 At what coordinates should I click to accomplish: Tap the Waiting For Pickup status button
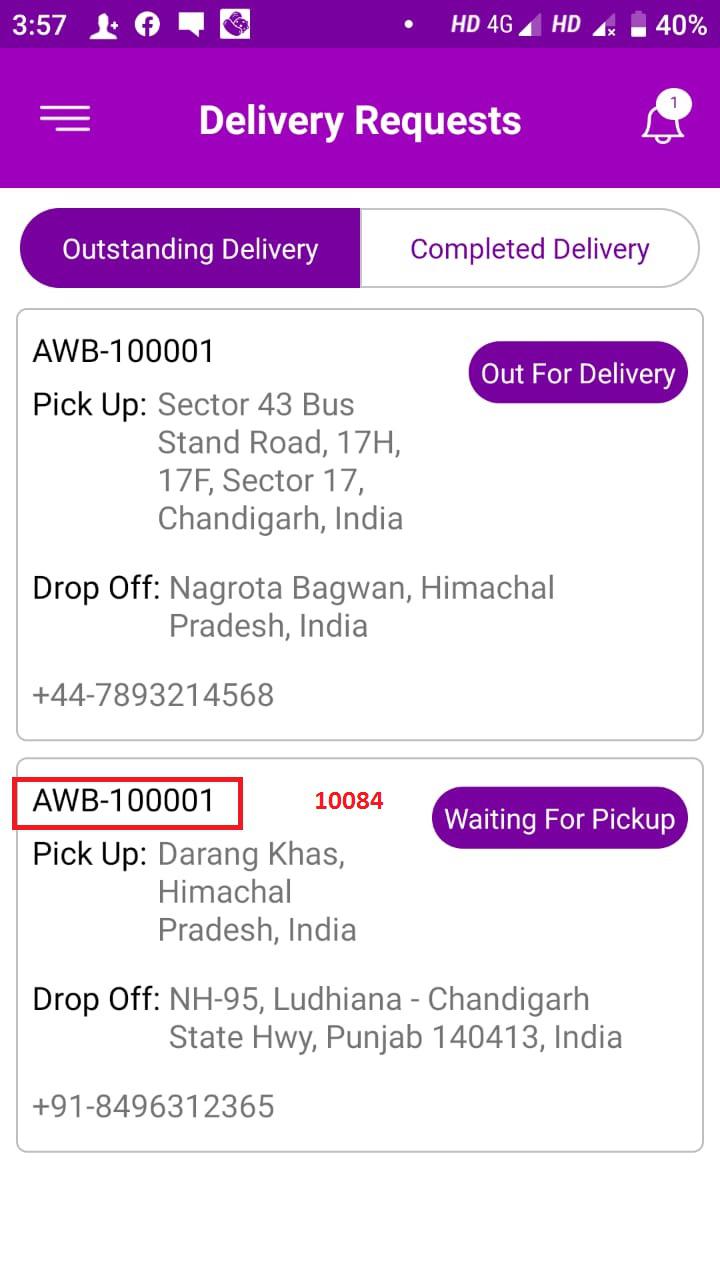[x=559, y=819]
